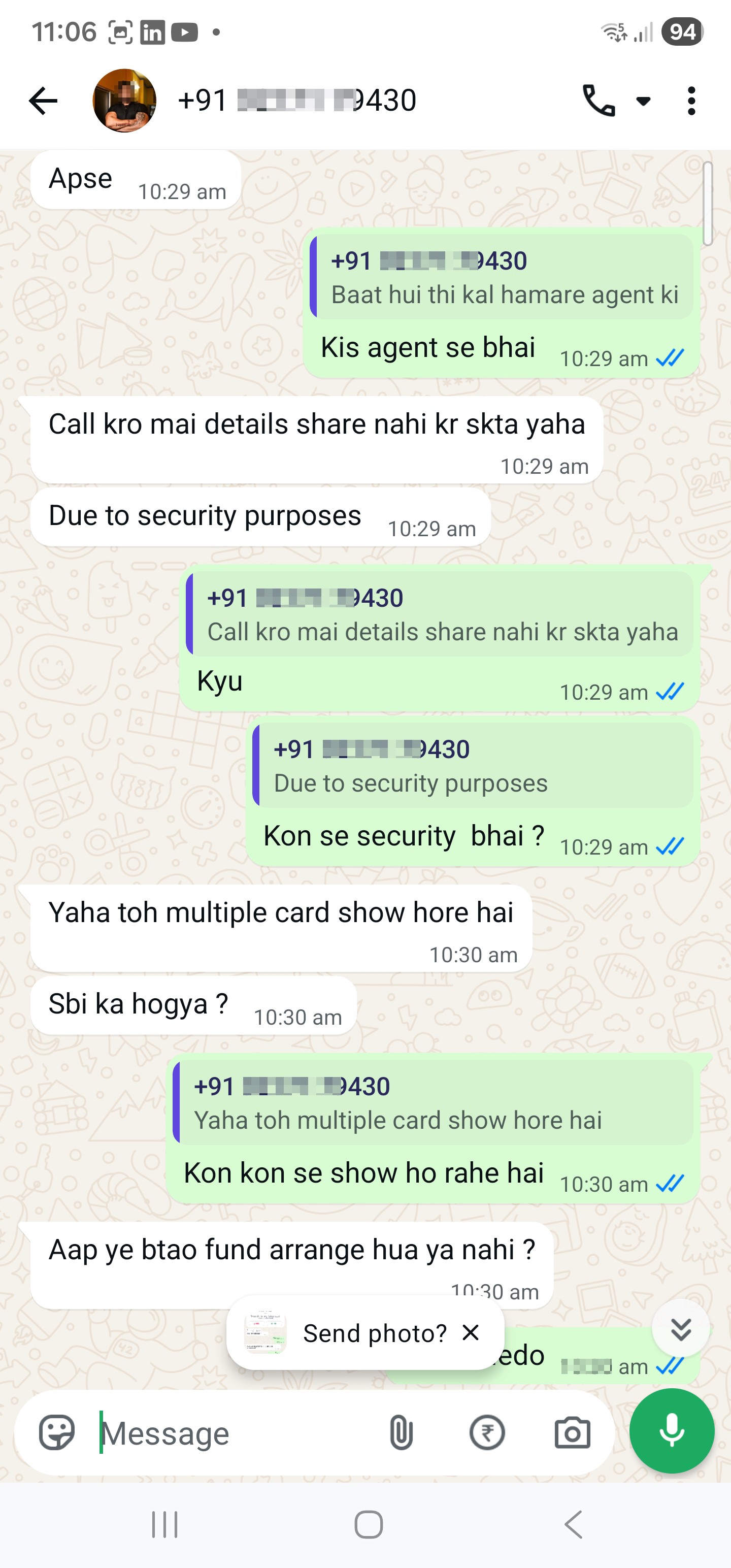
Task: Open the camera from the message bar
Action: [572, 1433]
